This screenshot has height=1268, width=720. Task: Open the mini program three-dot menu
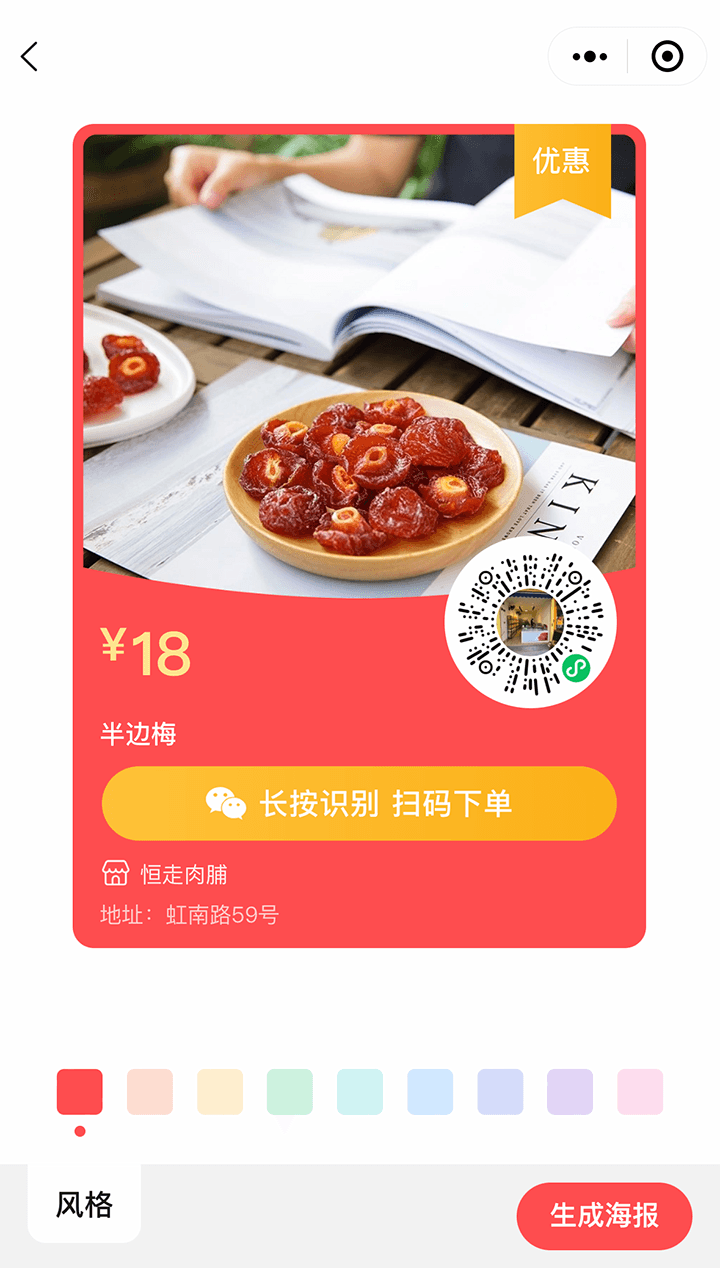click(589, 57)
